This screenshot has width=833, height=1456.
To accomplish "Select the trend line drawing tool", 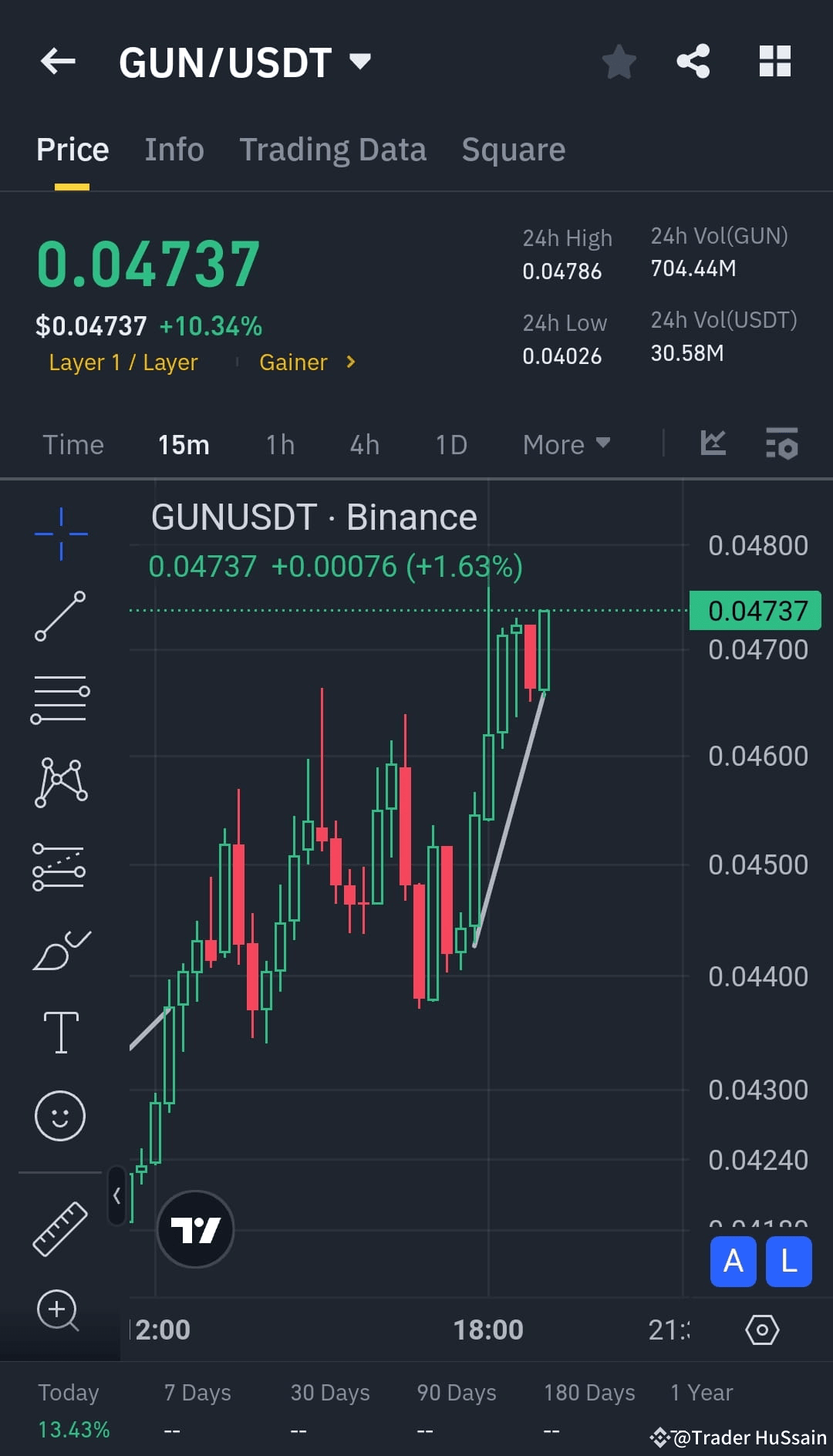I will click(61, 615).
